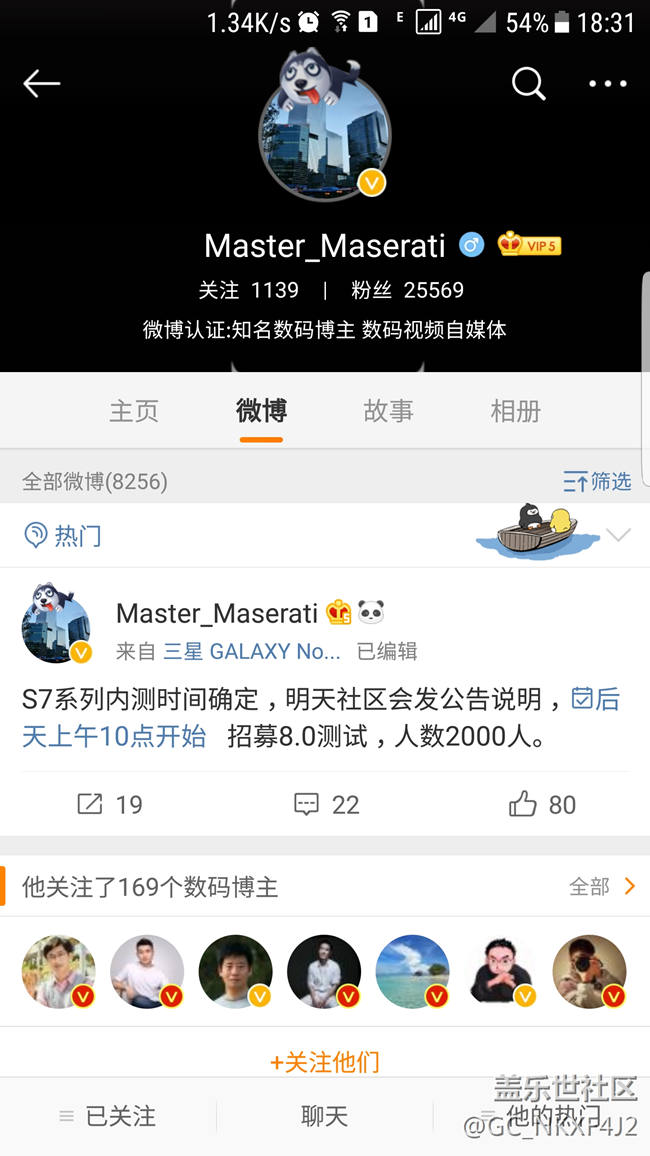Open the 三星 GALAXY No... source link

point(251,651)
